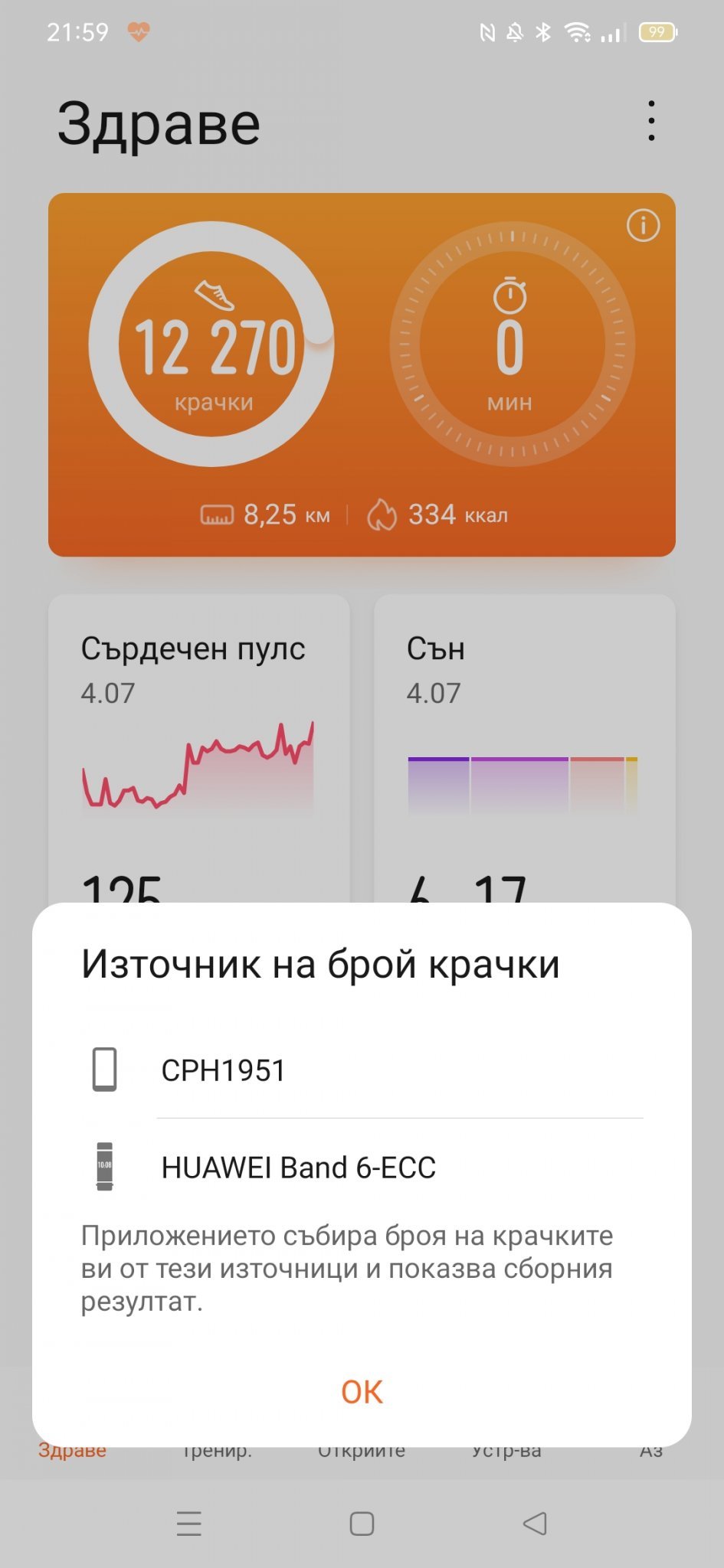
Task: Confirm the dialog with OK
Action: coord(362,1391)
